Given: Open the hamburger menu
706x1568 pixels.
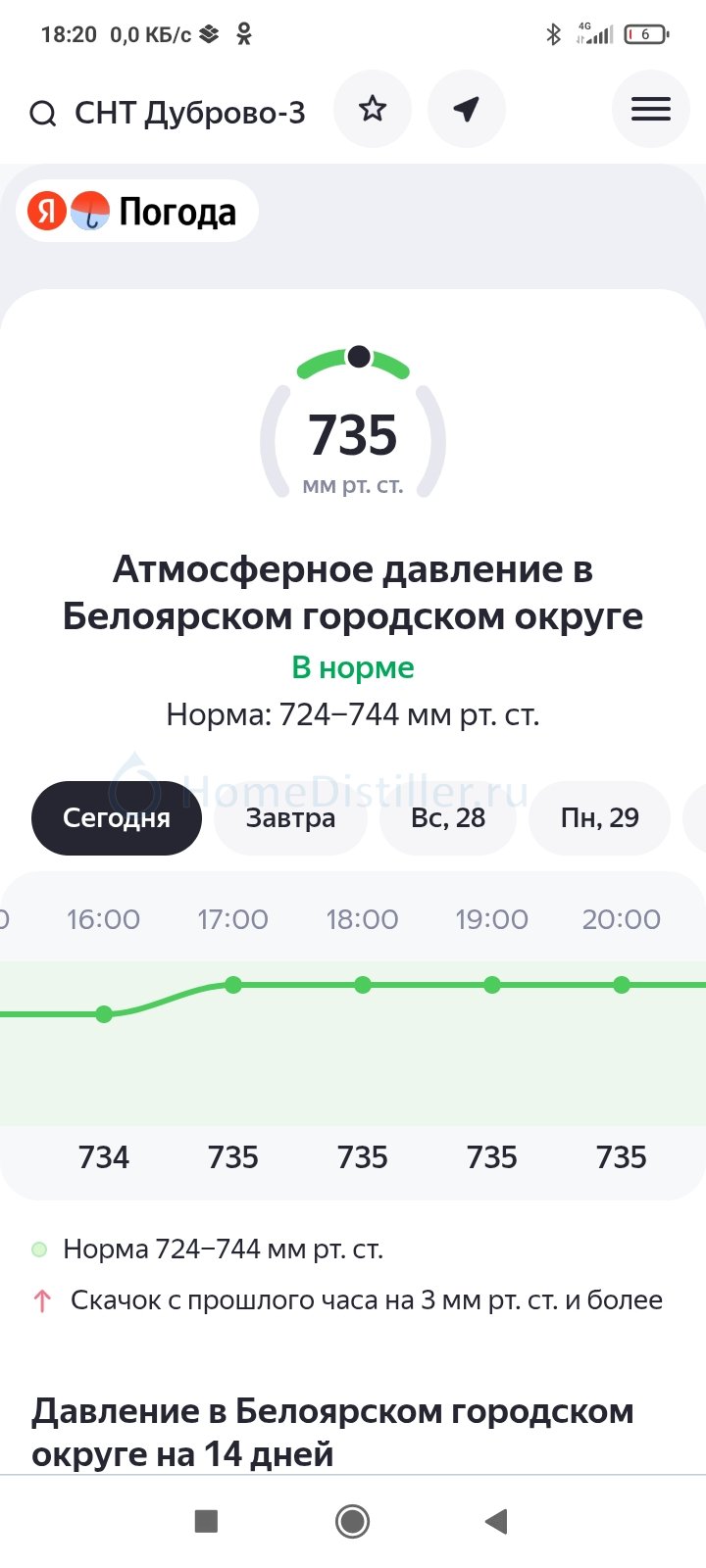Looking at the screenshot, I should pos(650,109).
